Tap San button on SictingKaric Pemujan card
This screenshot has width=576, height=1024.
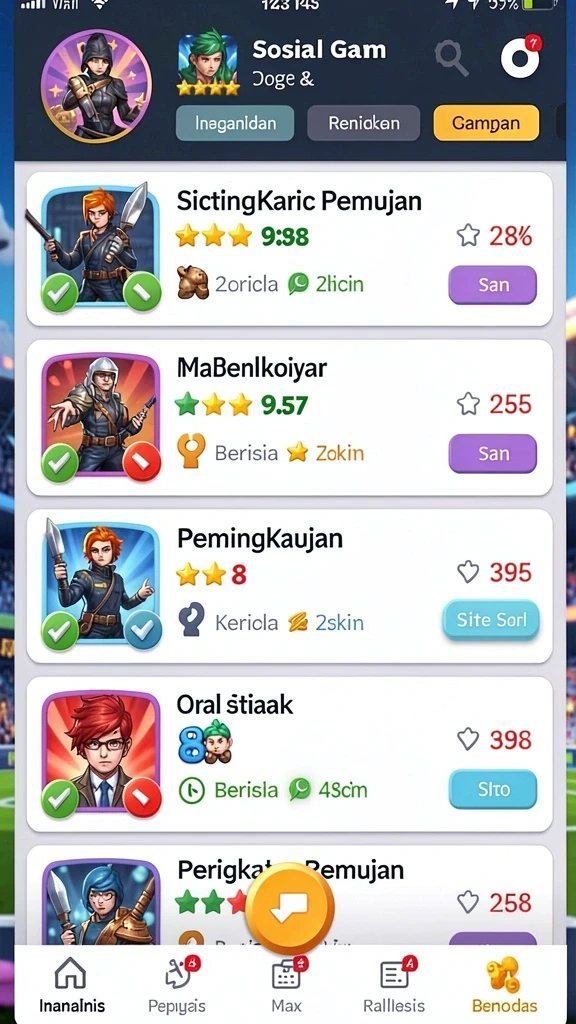coord(492,285)
